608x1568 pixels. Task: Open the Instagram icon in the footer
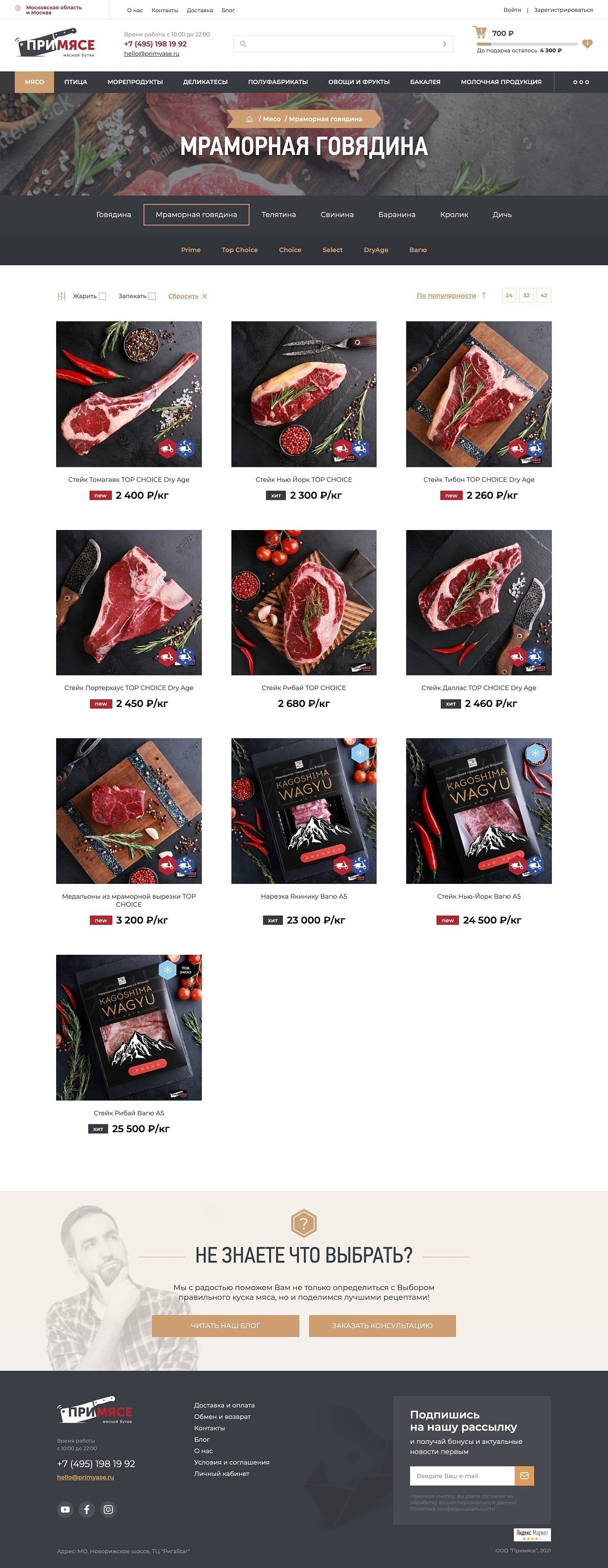[108, 1509]
